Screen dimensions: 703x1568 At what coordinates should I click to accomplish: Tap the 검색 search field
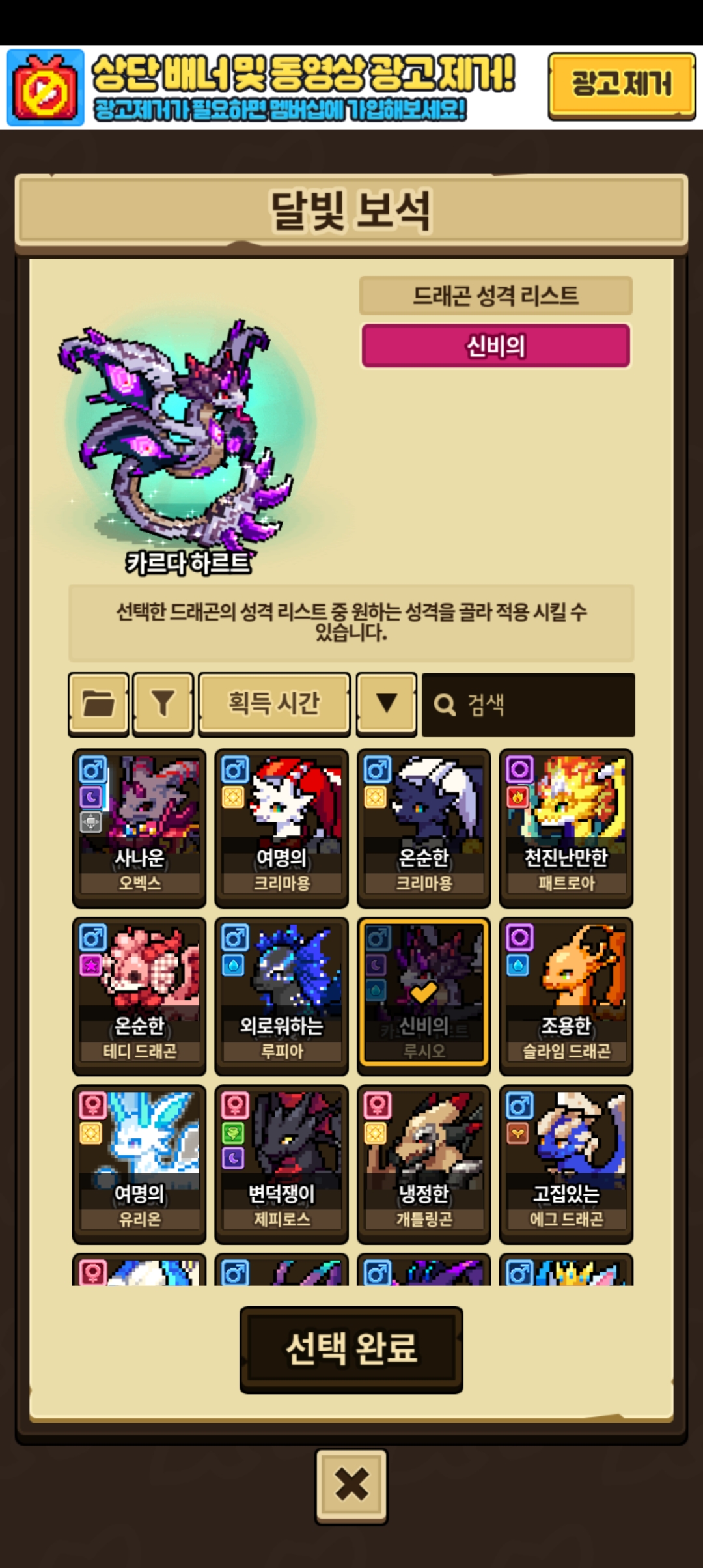pos(528,705)
